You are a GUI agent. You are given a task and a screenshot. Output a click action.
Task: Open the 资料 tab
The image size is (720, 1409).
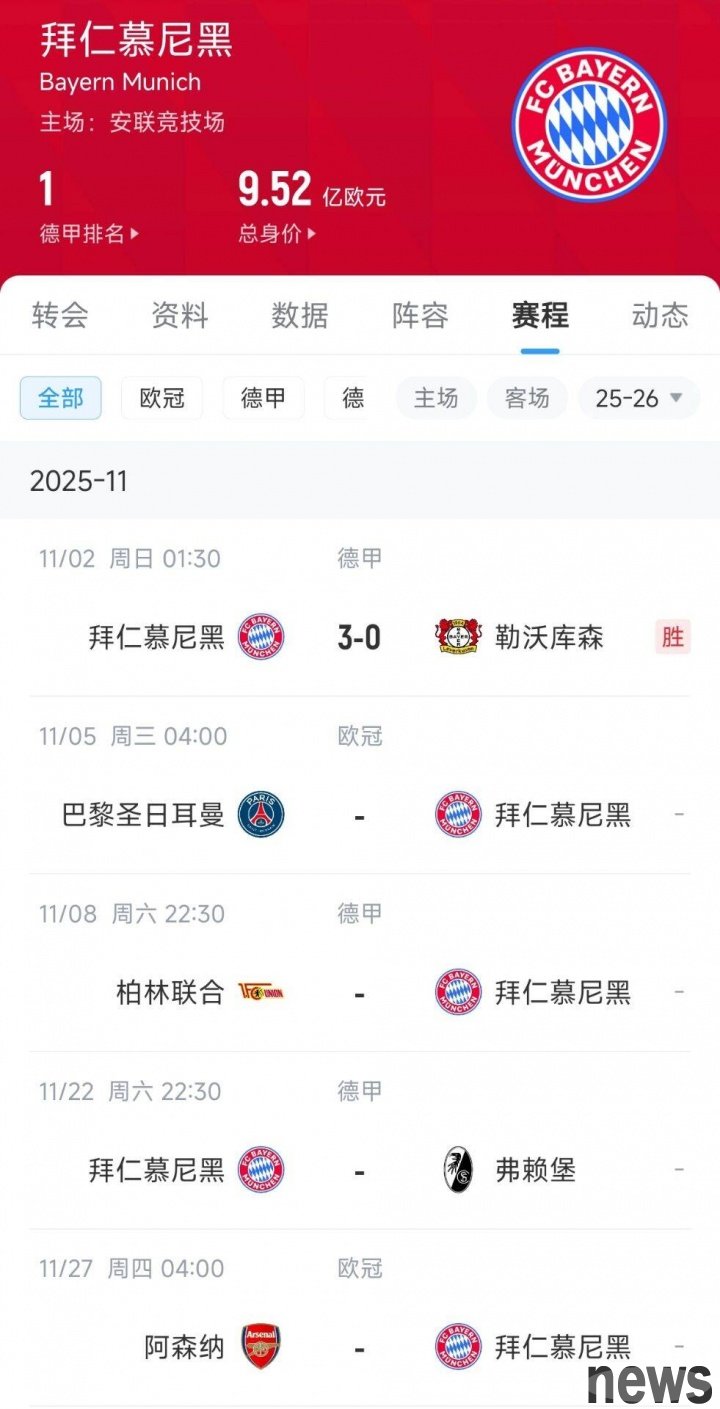tap(180, 316)
